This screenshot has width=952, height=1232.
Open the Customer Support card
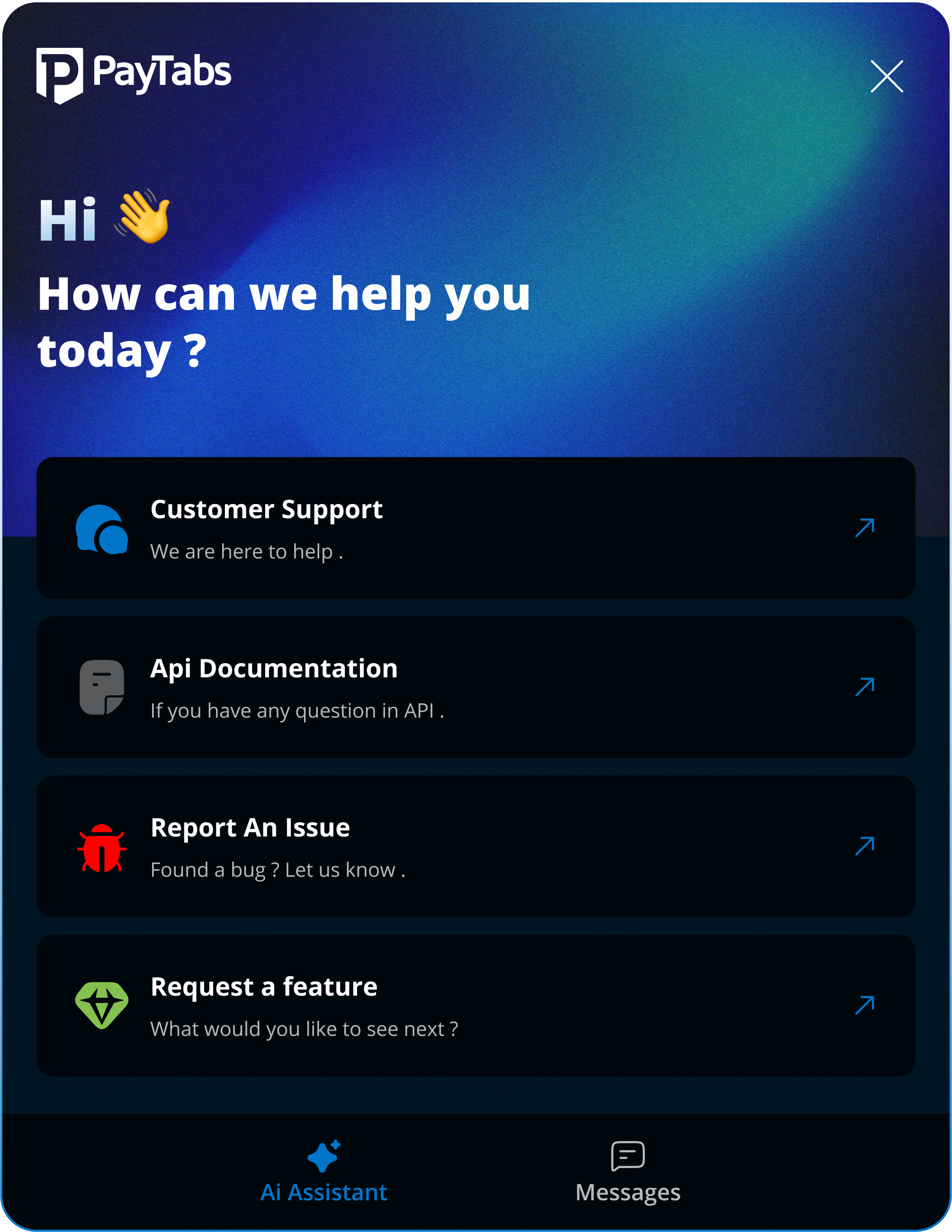click(x=476, y=528)
